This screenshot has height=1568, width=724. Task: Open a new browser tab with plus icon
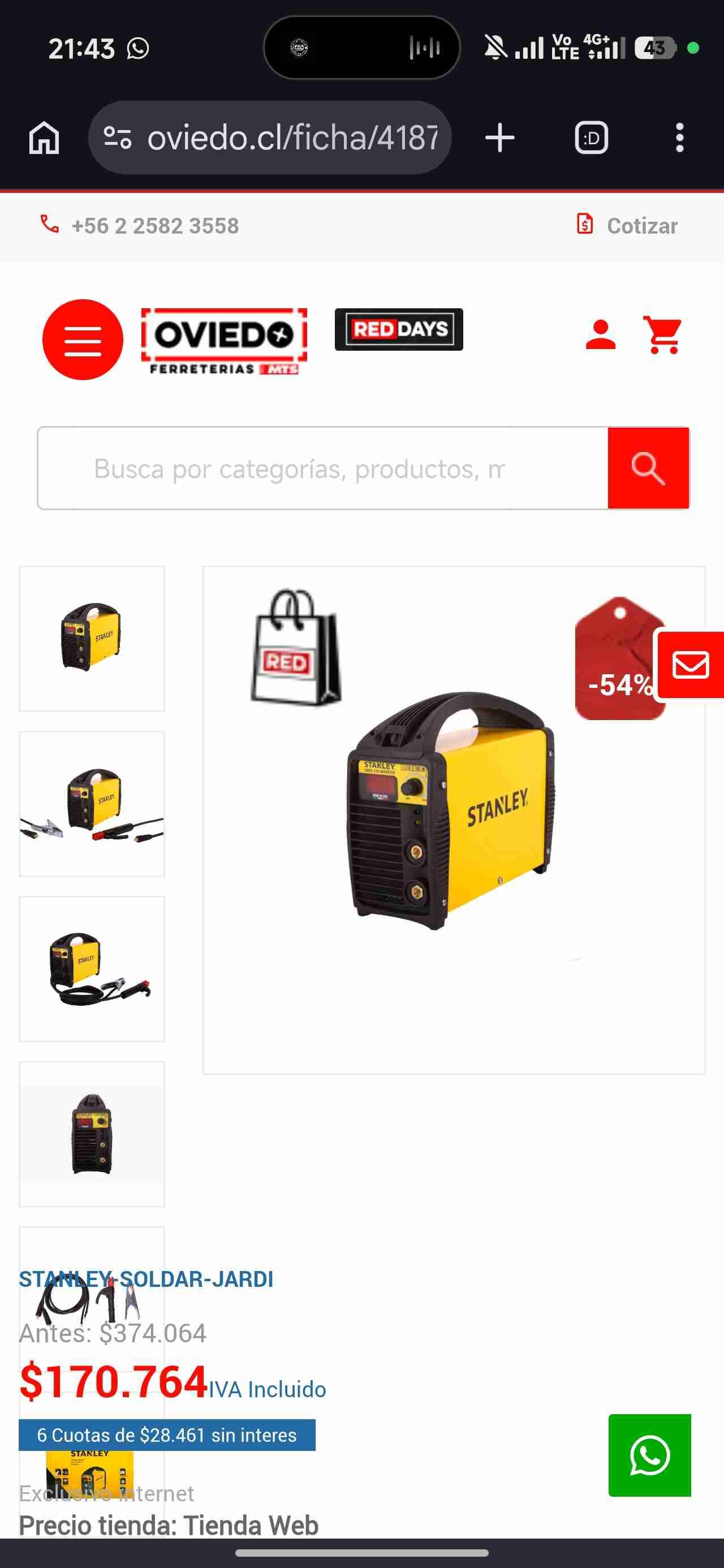(499, 137)
